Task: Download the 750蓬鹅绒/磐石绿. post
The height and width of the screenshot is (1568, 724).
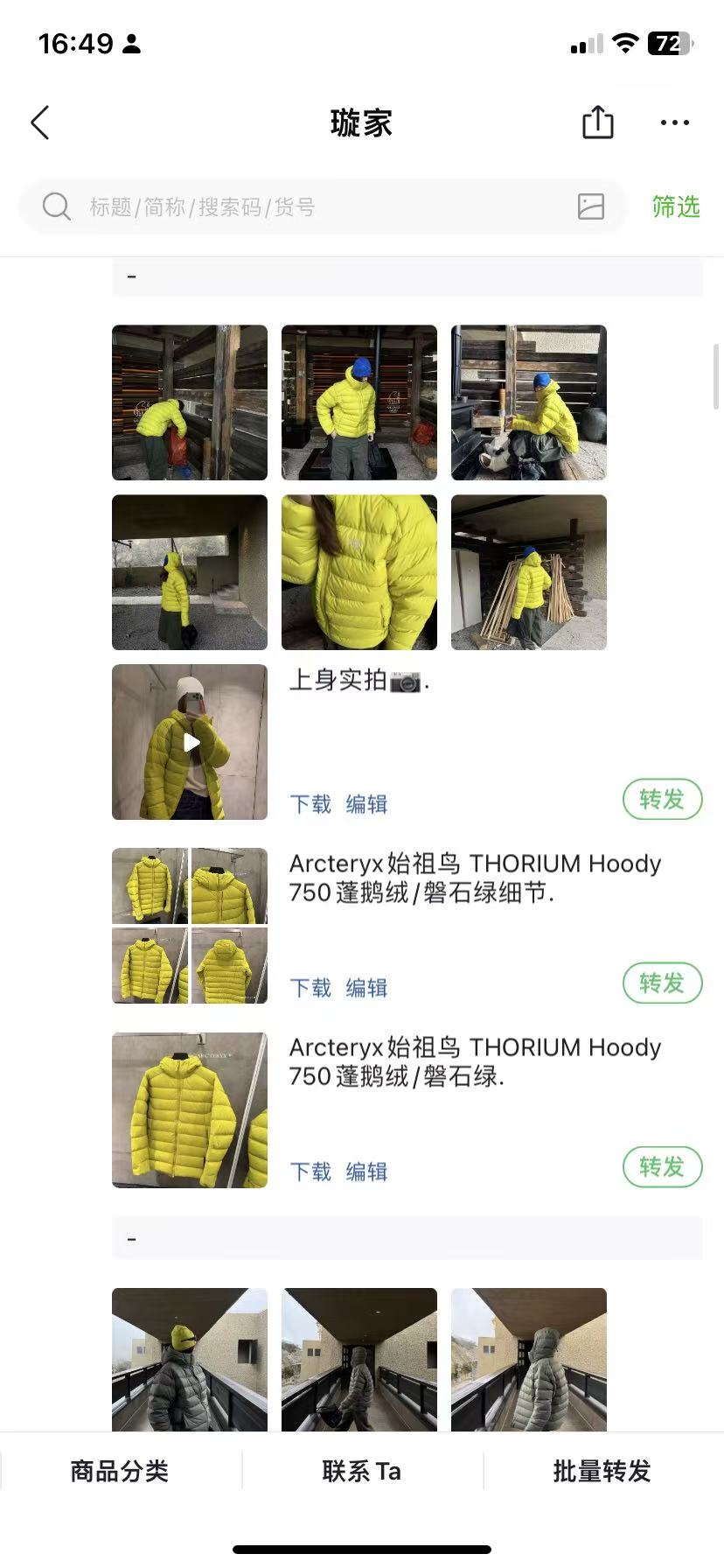Action: pyautogui.click(x=310, y=1172)
